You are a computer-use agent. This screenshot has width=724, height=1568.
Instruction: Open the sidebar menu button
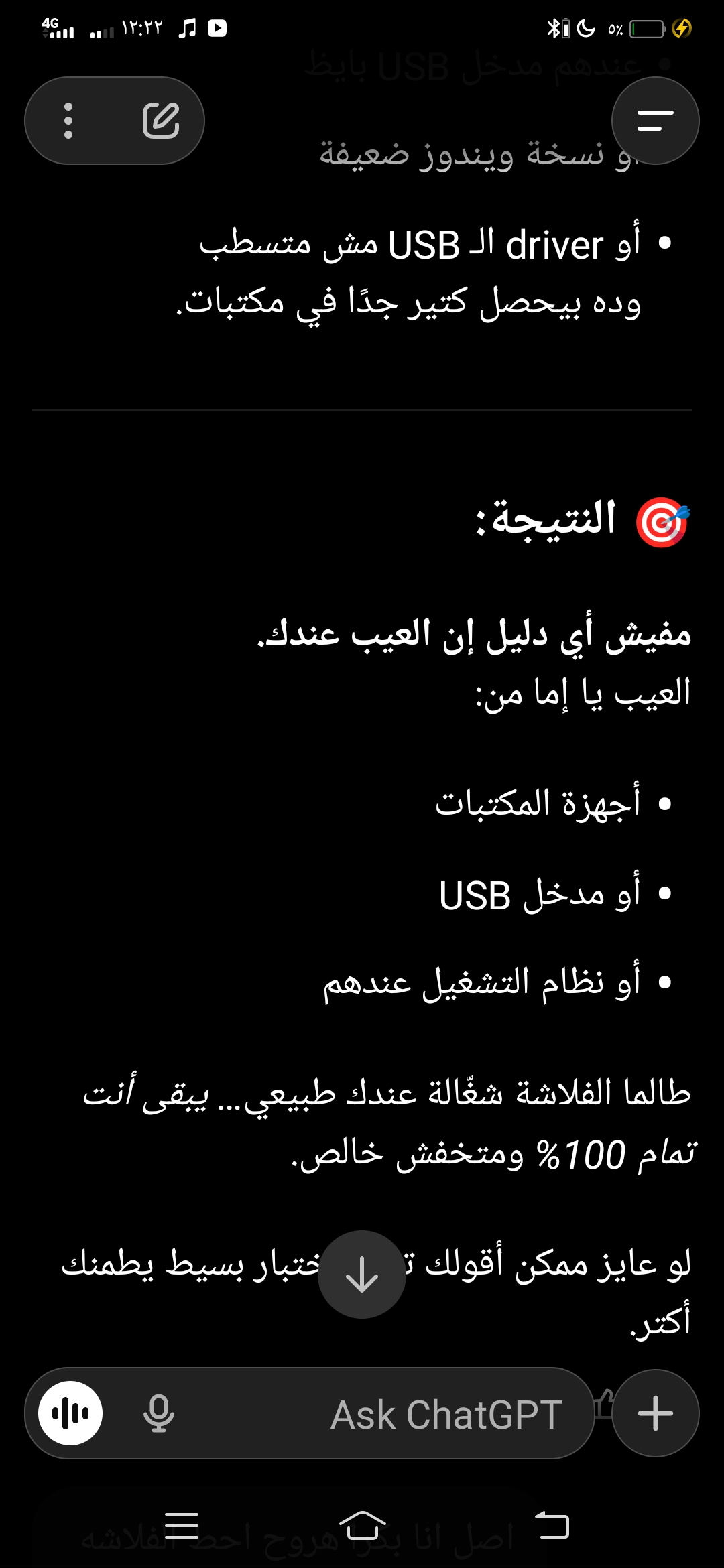(x=655, y=121)
